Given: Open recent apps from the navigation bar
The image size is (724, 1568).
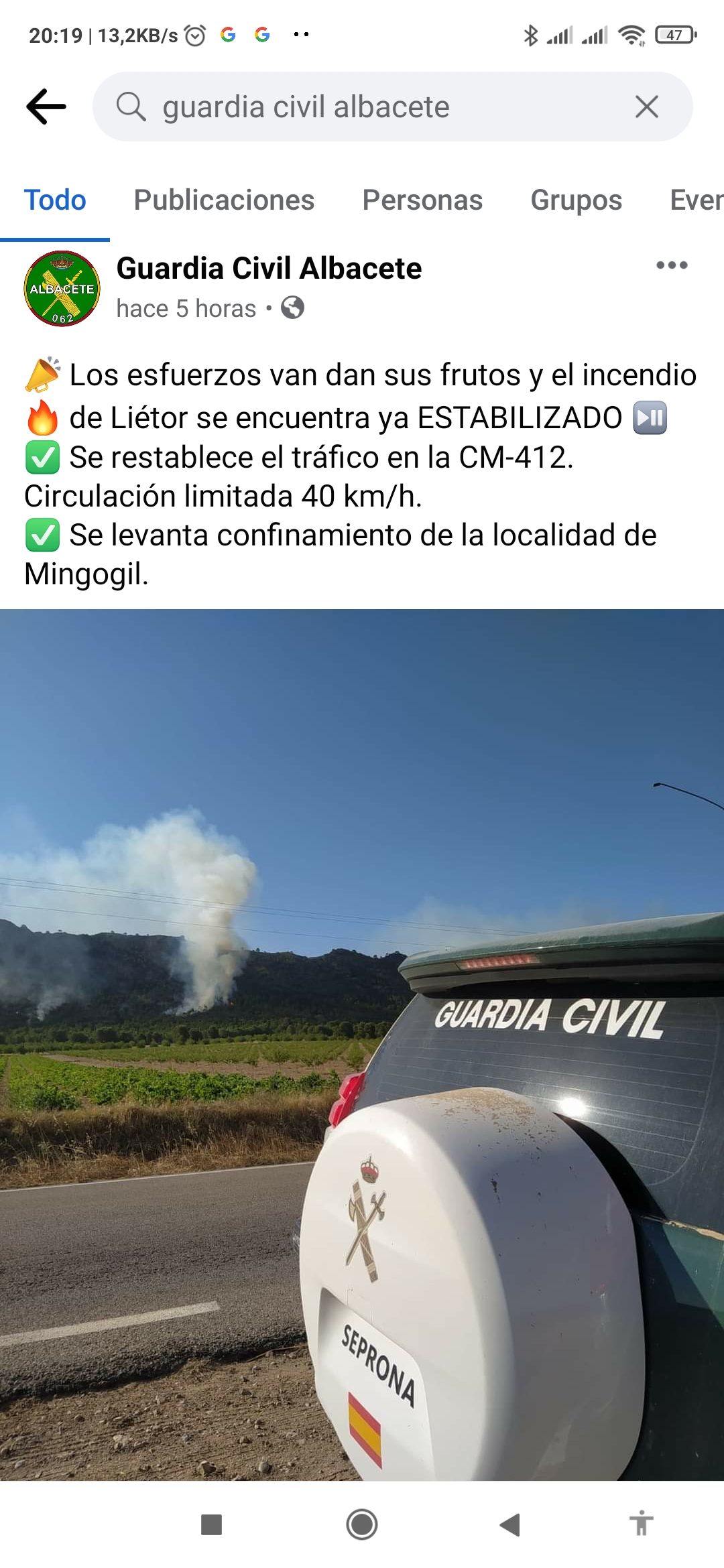Looking at the screenshot, I should pyautogui.click(x=212, y=1524).
